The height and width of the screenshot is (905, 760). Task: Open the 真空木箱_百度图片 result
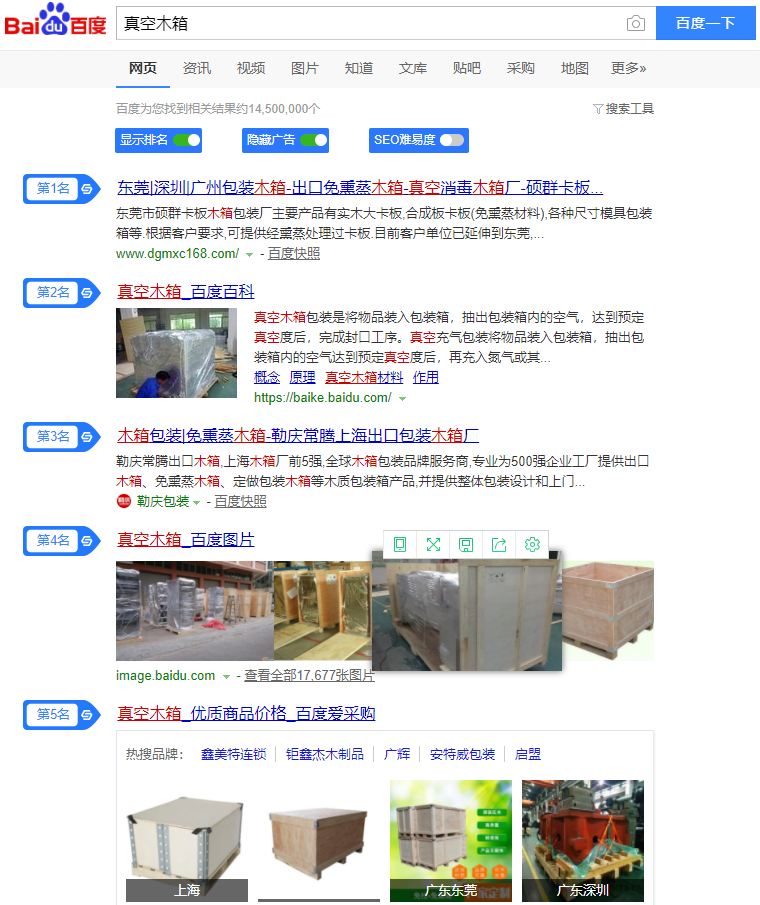tap(186, 540)
